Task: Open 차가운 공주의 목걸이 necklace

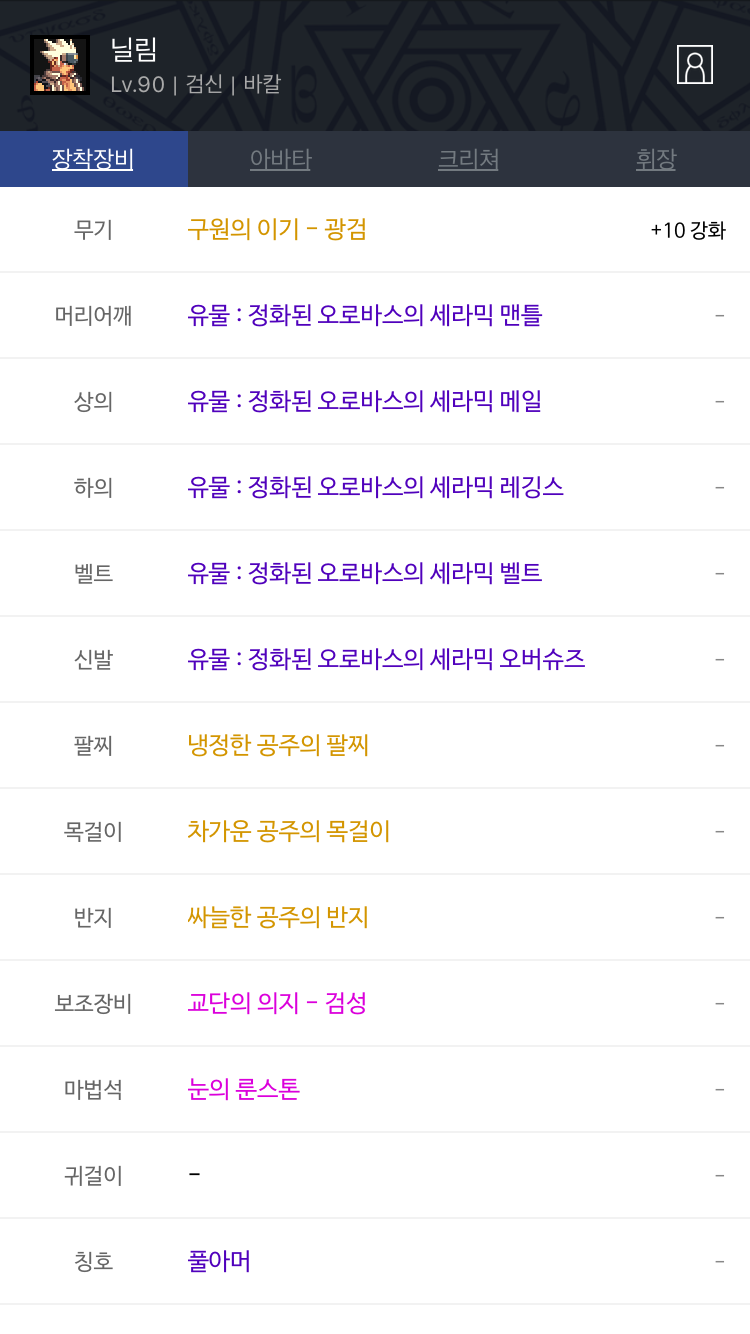Action: click(x=288, y=831)
